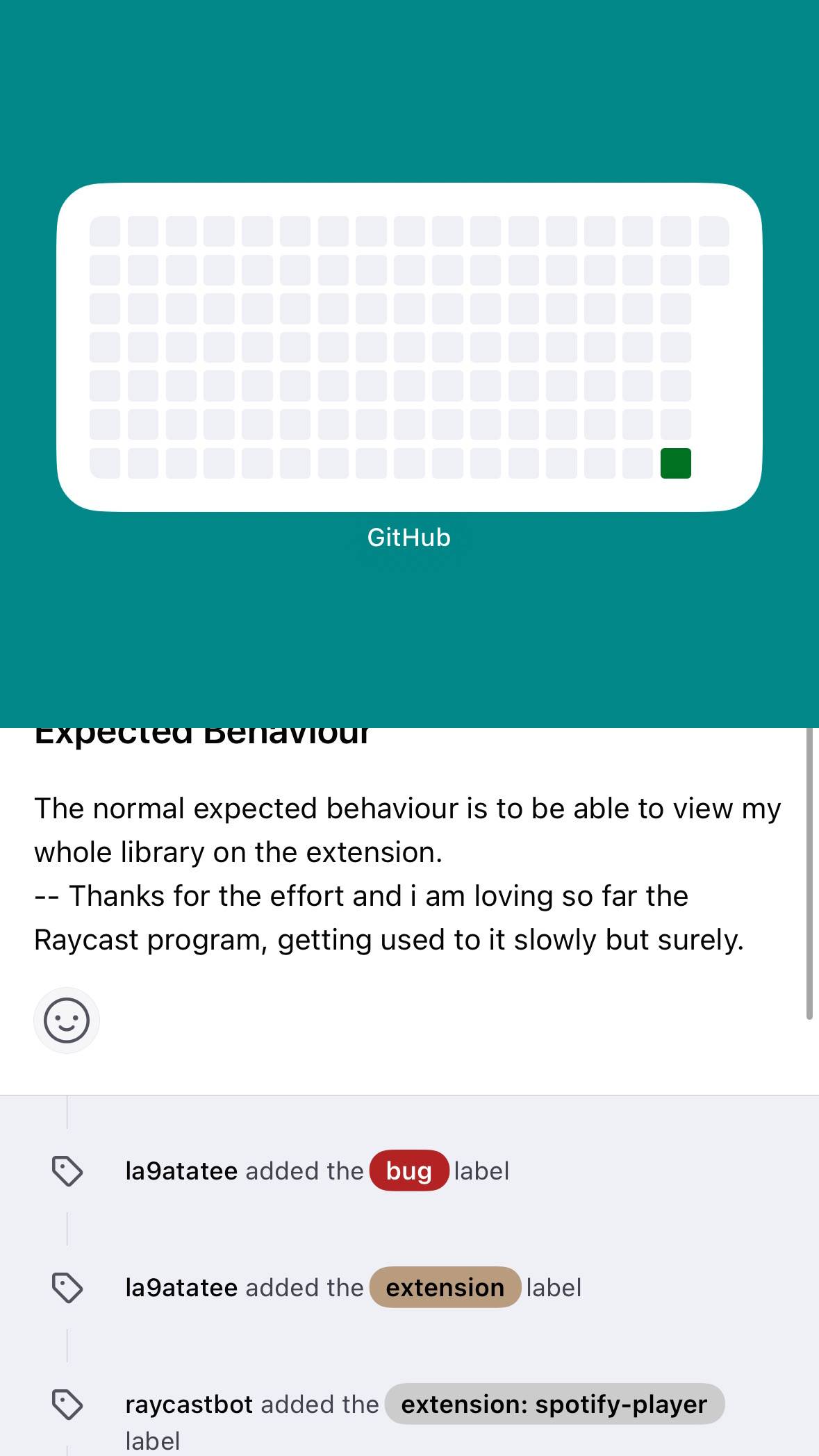This screenshot has height=1456, width=819.
Task: Open the extension label
Action: [x=445, y=1287]
